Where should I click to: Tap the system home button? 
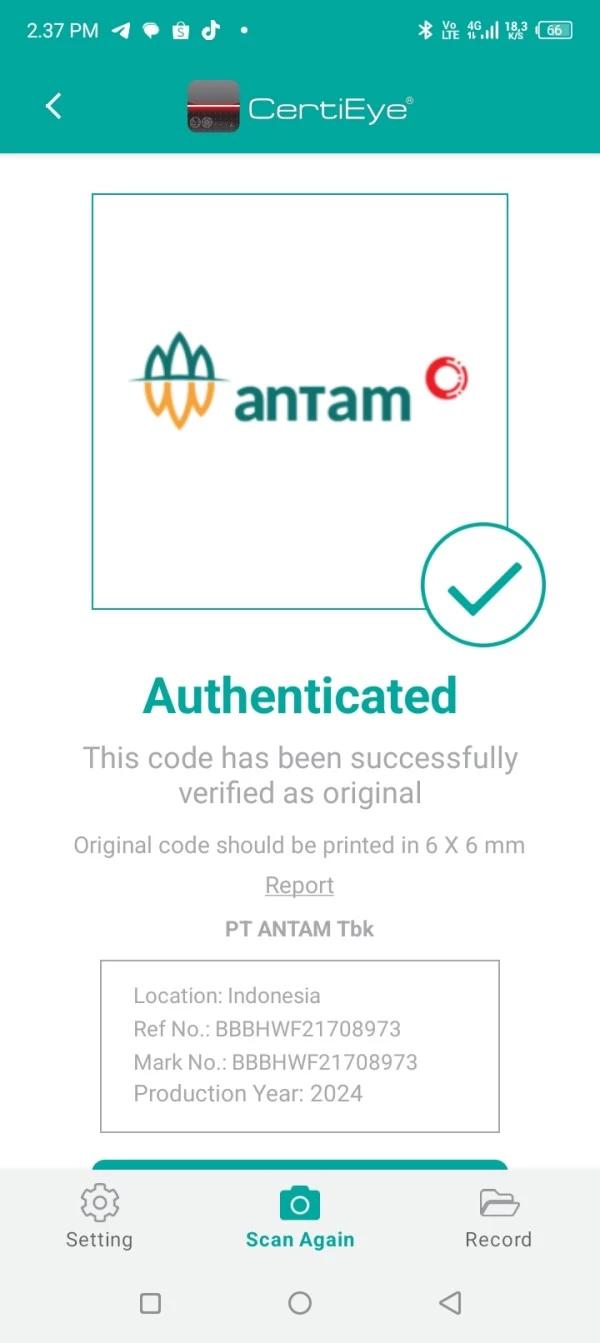click(300, 1303)
